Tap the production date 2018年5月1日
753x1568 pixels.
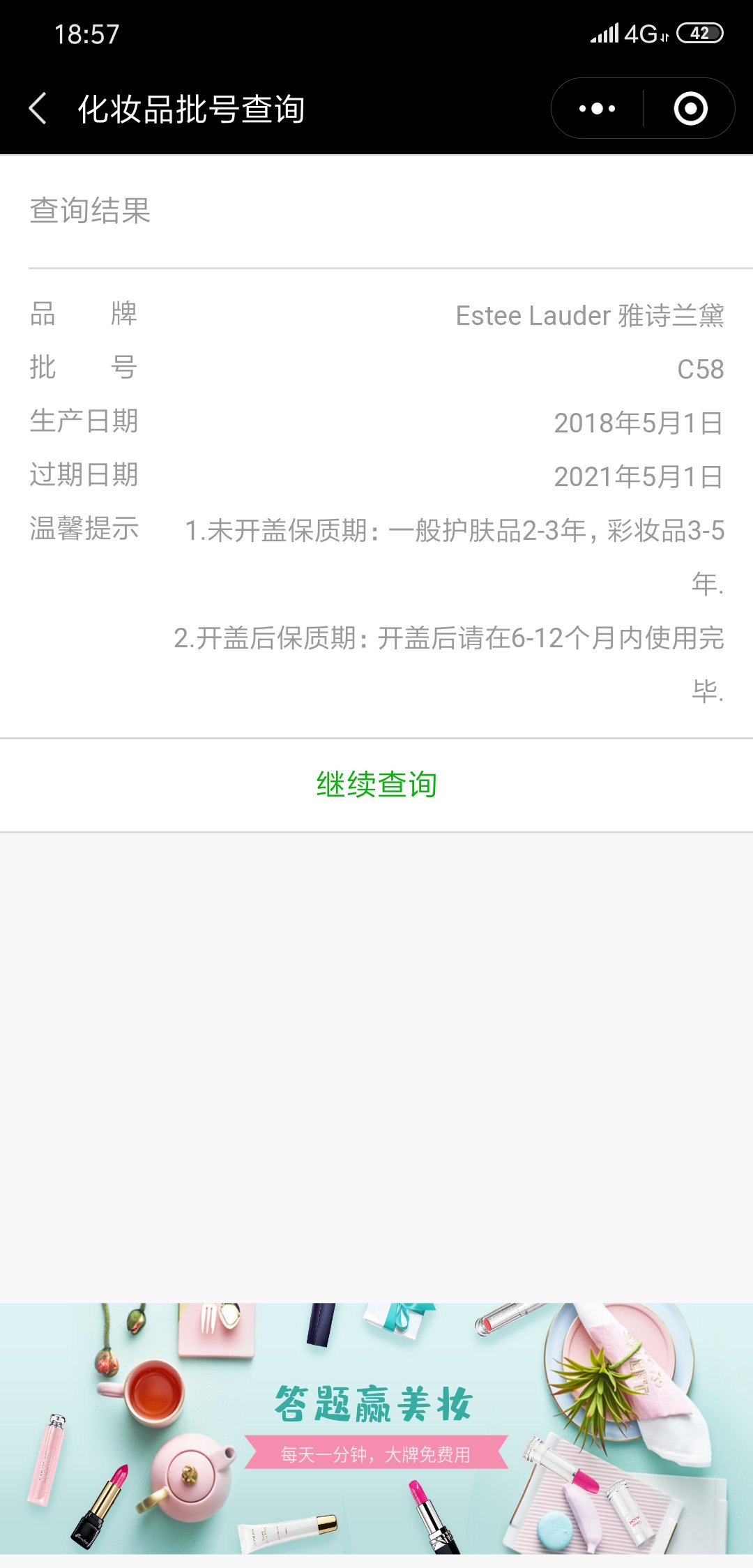click(x=639, y=423)
